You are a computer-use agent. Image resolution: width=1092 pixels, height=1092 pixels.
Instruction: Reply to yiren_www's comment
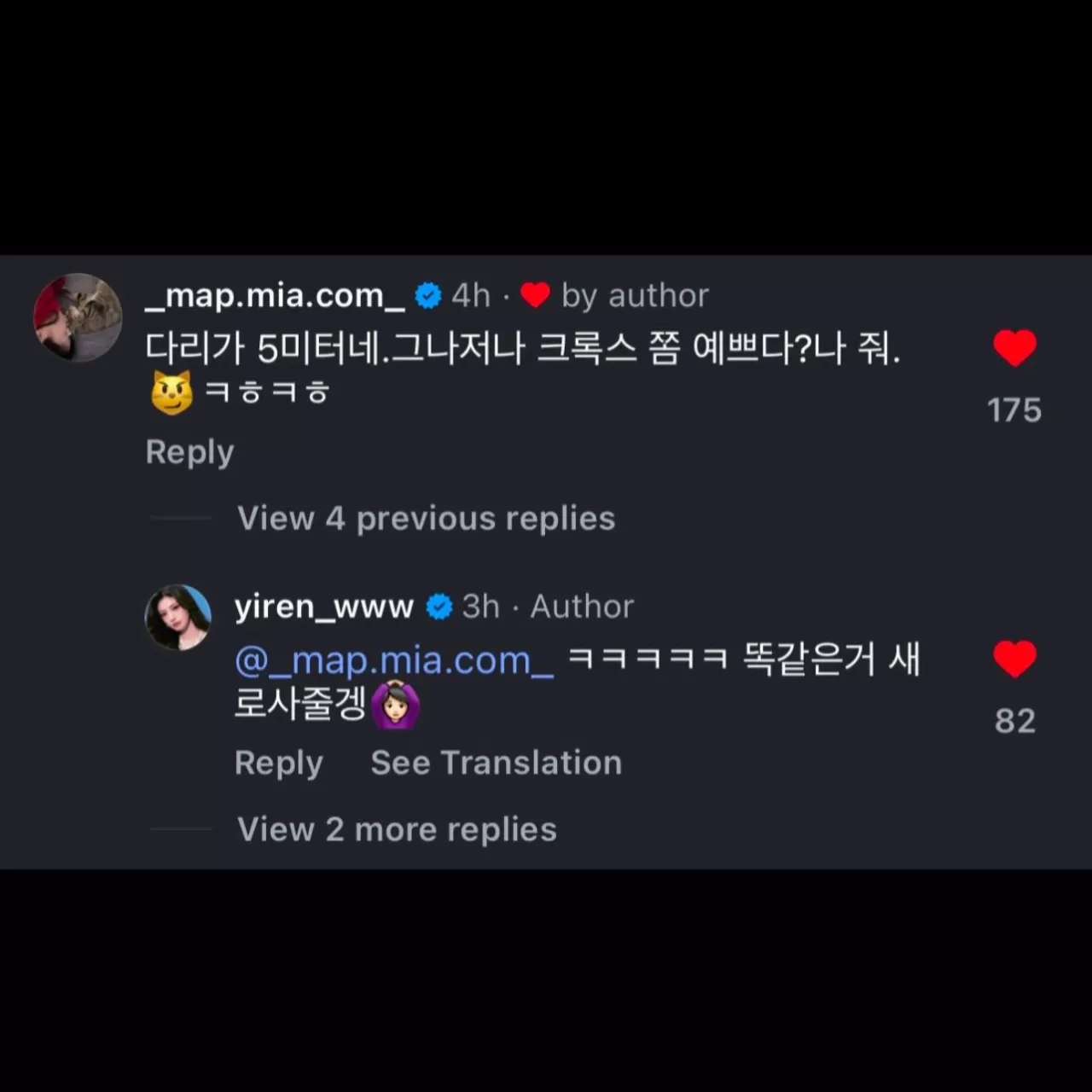tap(279, 763)
